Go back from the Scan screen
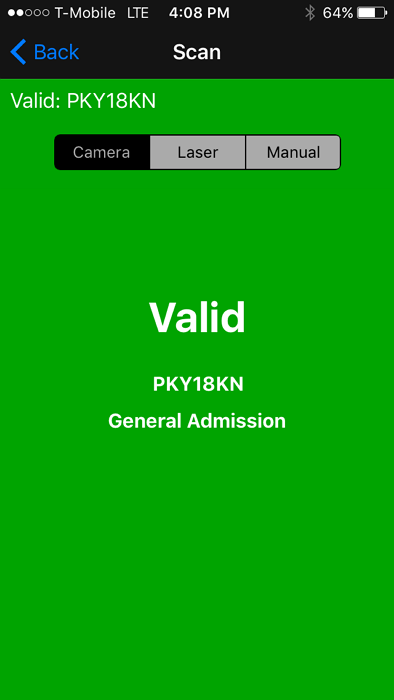Image resolution: width=394 pixels, height=700 pixels. (45, 52)
